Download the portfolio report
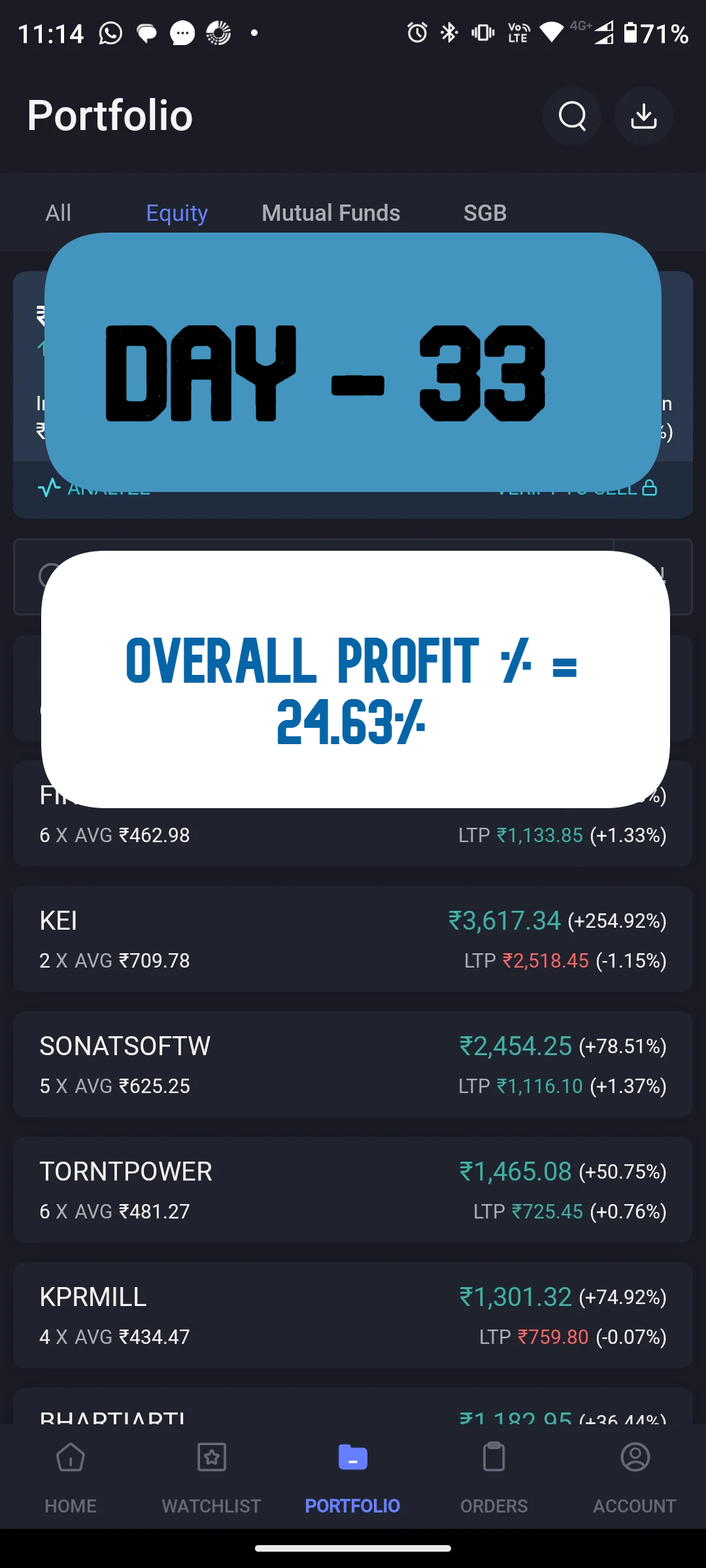 pos(644,116)
